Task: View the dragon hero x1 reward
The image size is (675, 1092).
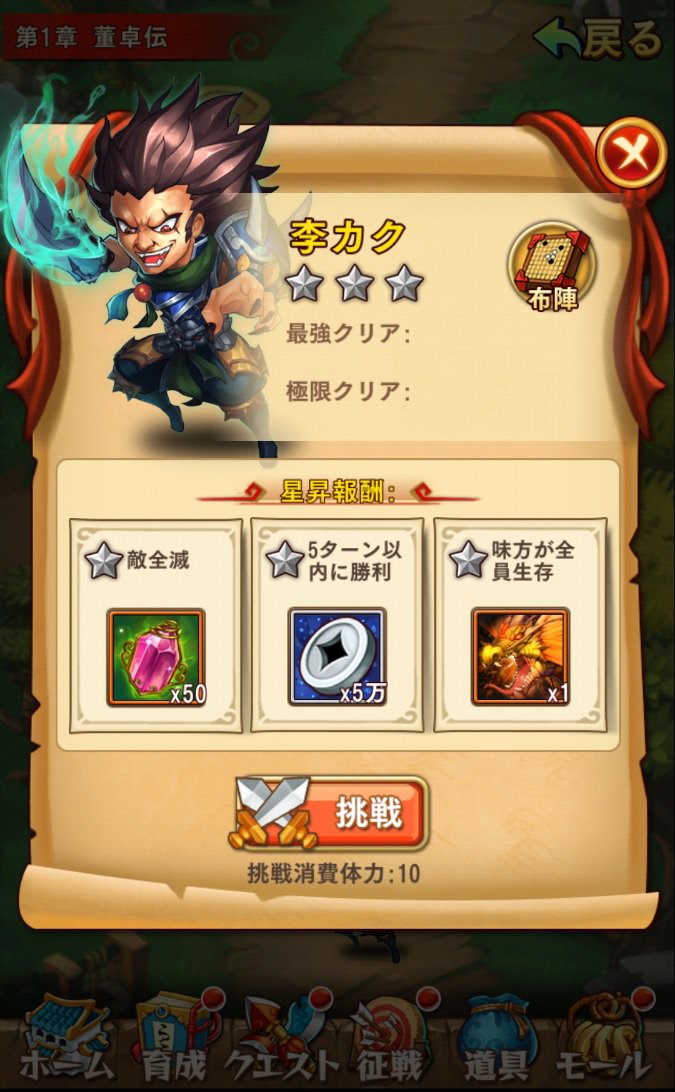Action: (x=520, y=657)
